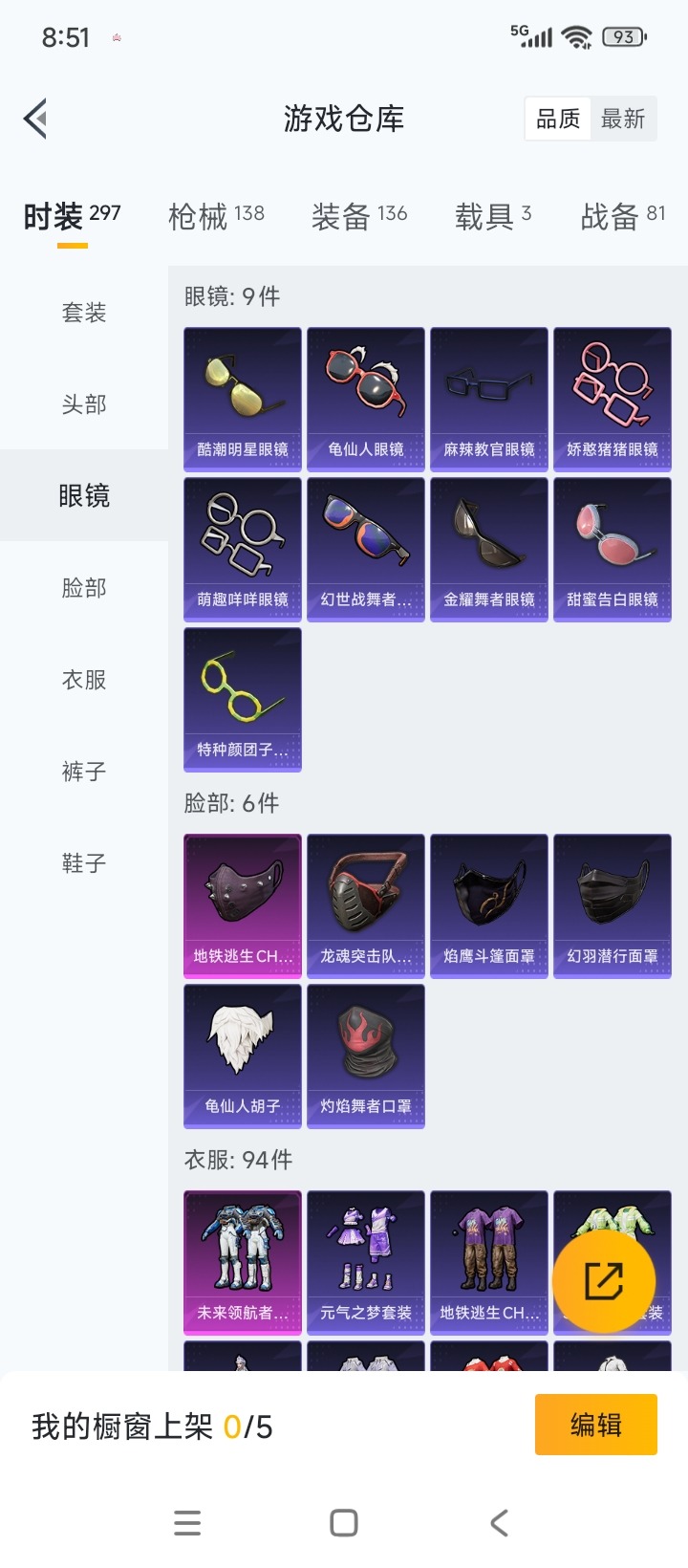The image size is (688, 1568).
Task: Jump to the 脸部 category
Action: [x=84, y=588]
